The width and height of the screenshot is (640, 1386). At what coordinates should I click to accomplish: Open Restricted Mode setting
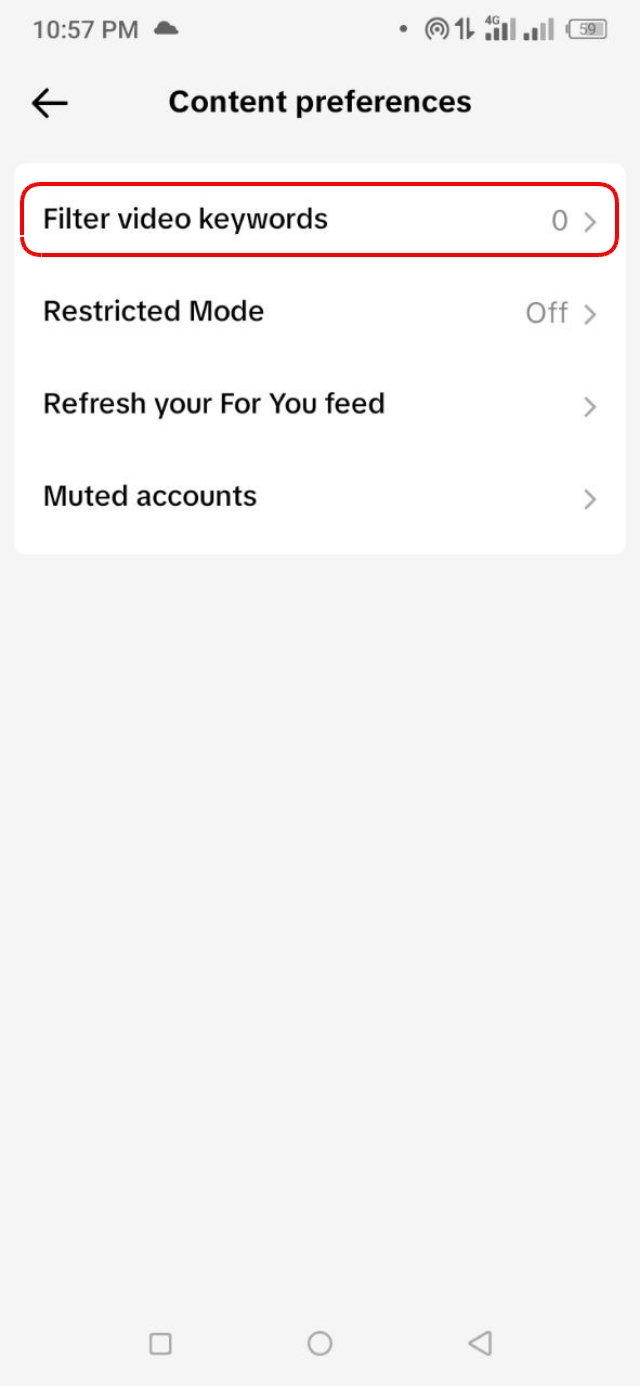click(319, 312)
